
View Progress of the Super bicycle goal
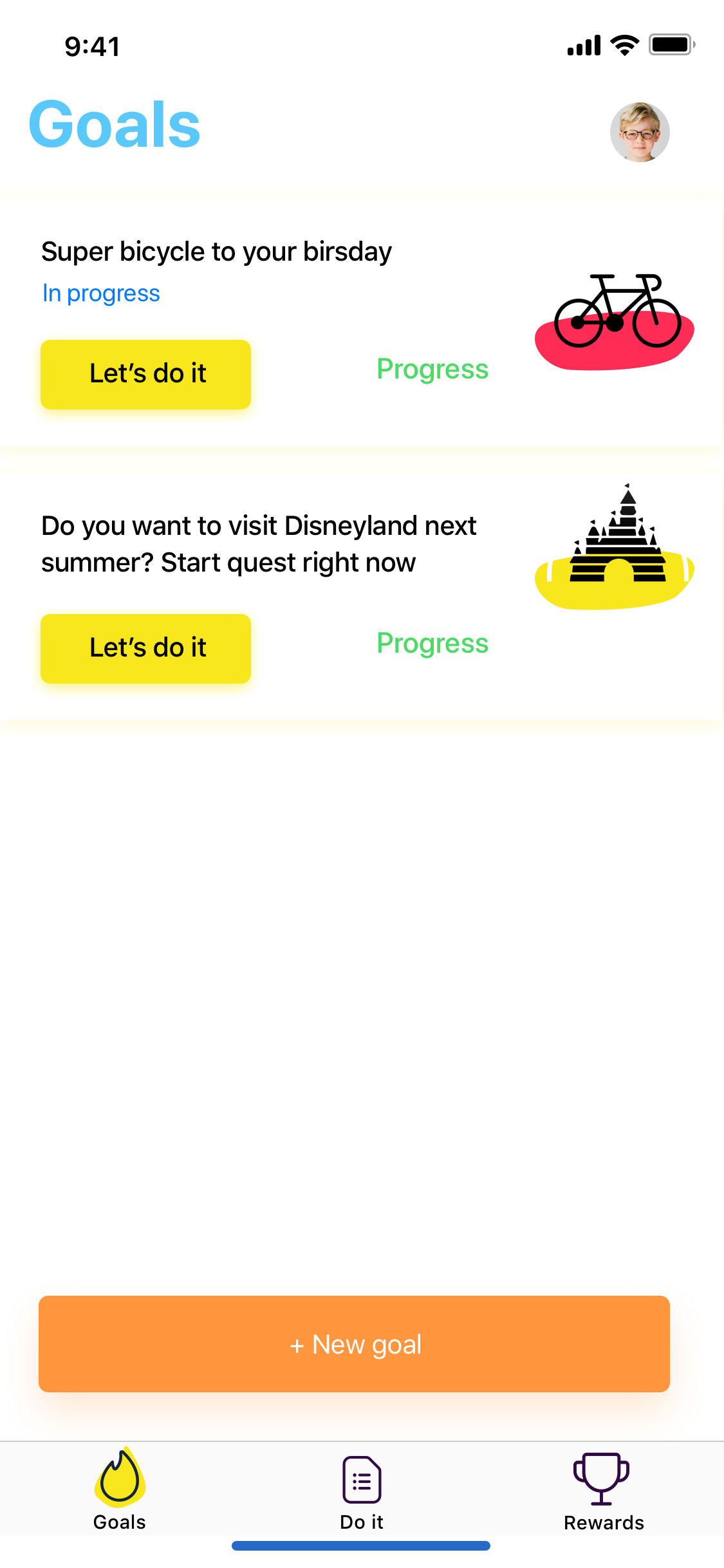pos(432,369)
